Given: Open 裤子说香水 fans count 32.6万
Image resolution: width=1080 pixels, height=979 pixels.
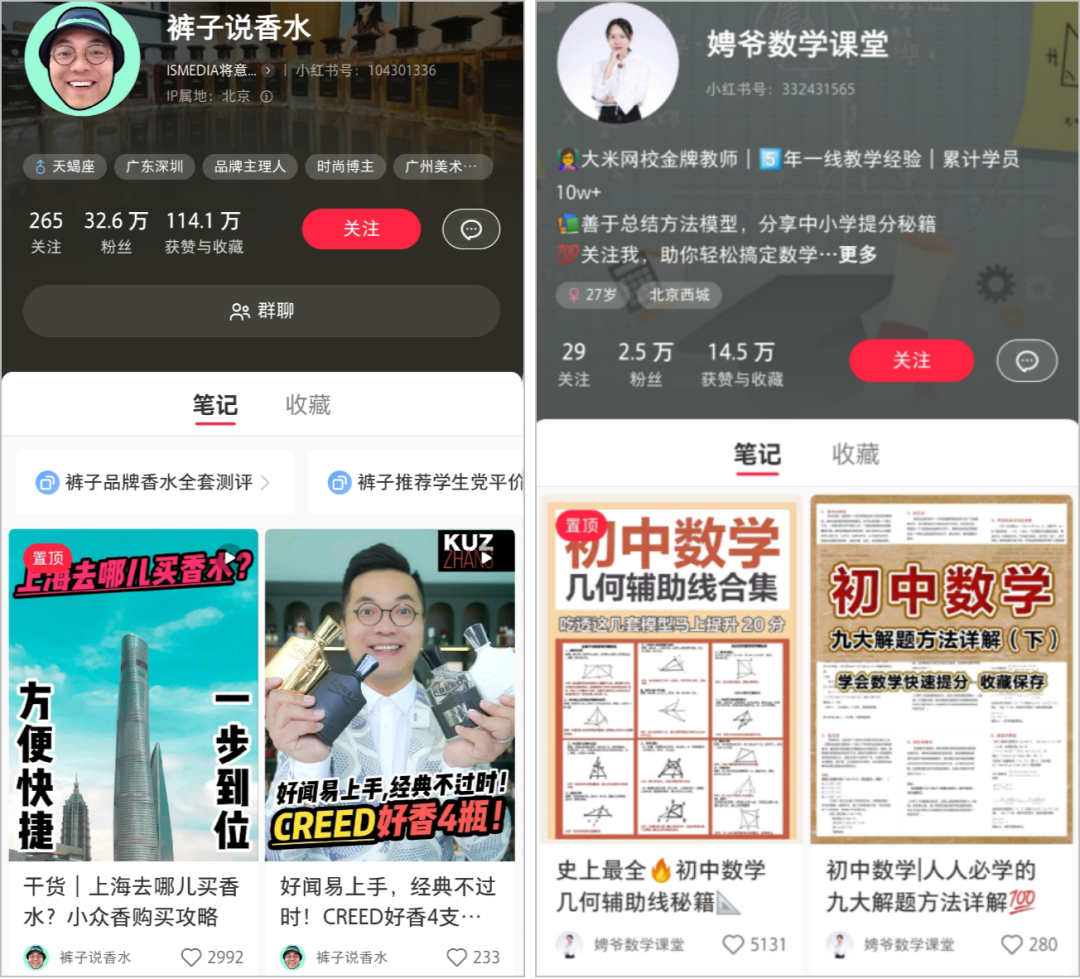Looking at the screenshot, I should pos(115,231).
